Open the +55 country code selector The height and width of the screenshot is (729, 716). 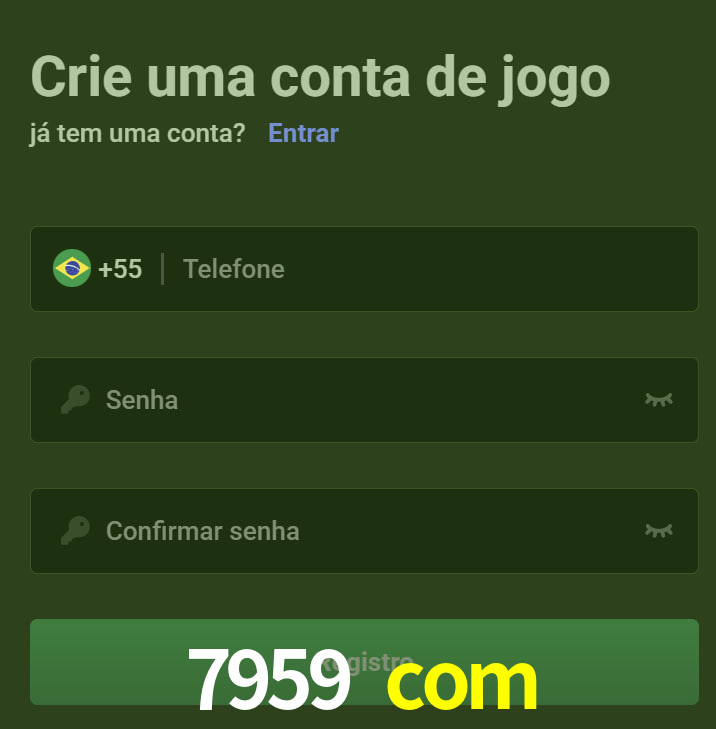coord(98,269)
